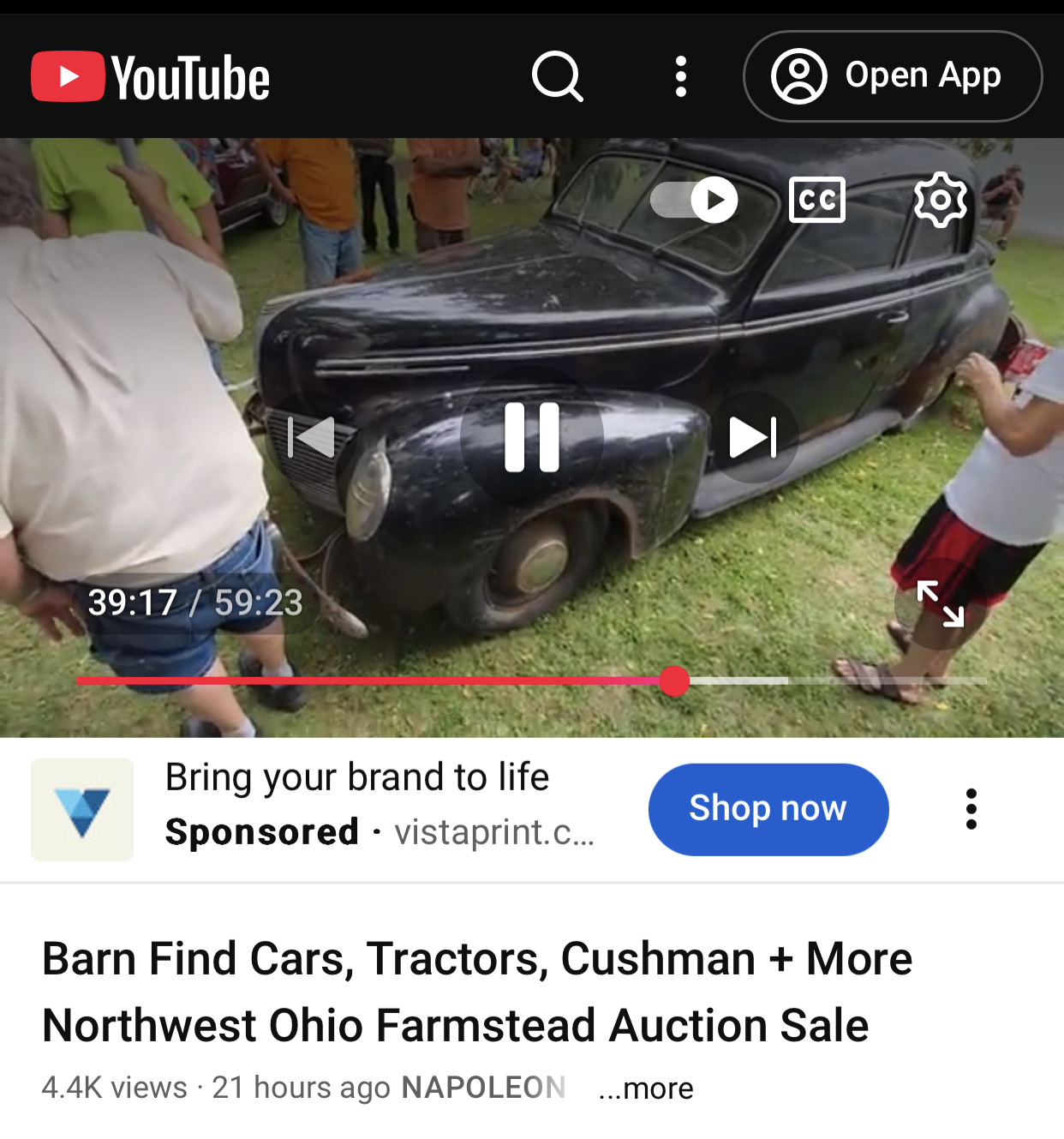Open the Vistaprint ad options menu
The height and width of the screenshot is (1139, 1064).
click(971, 809)
